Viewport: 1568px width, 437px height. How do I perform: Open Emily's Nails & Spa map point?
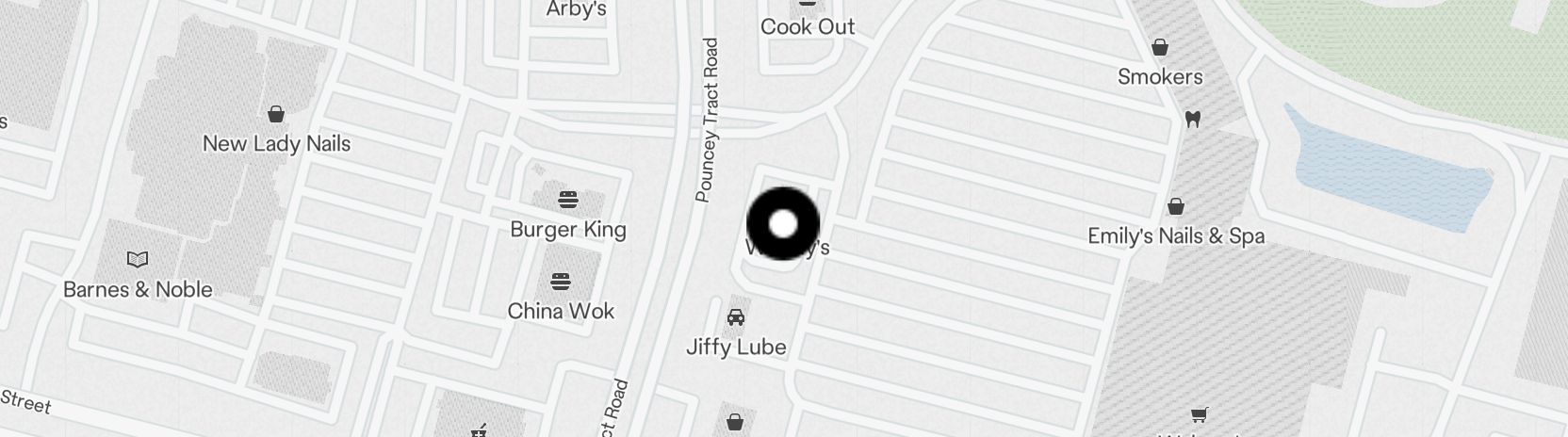[1176, 207]
